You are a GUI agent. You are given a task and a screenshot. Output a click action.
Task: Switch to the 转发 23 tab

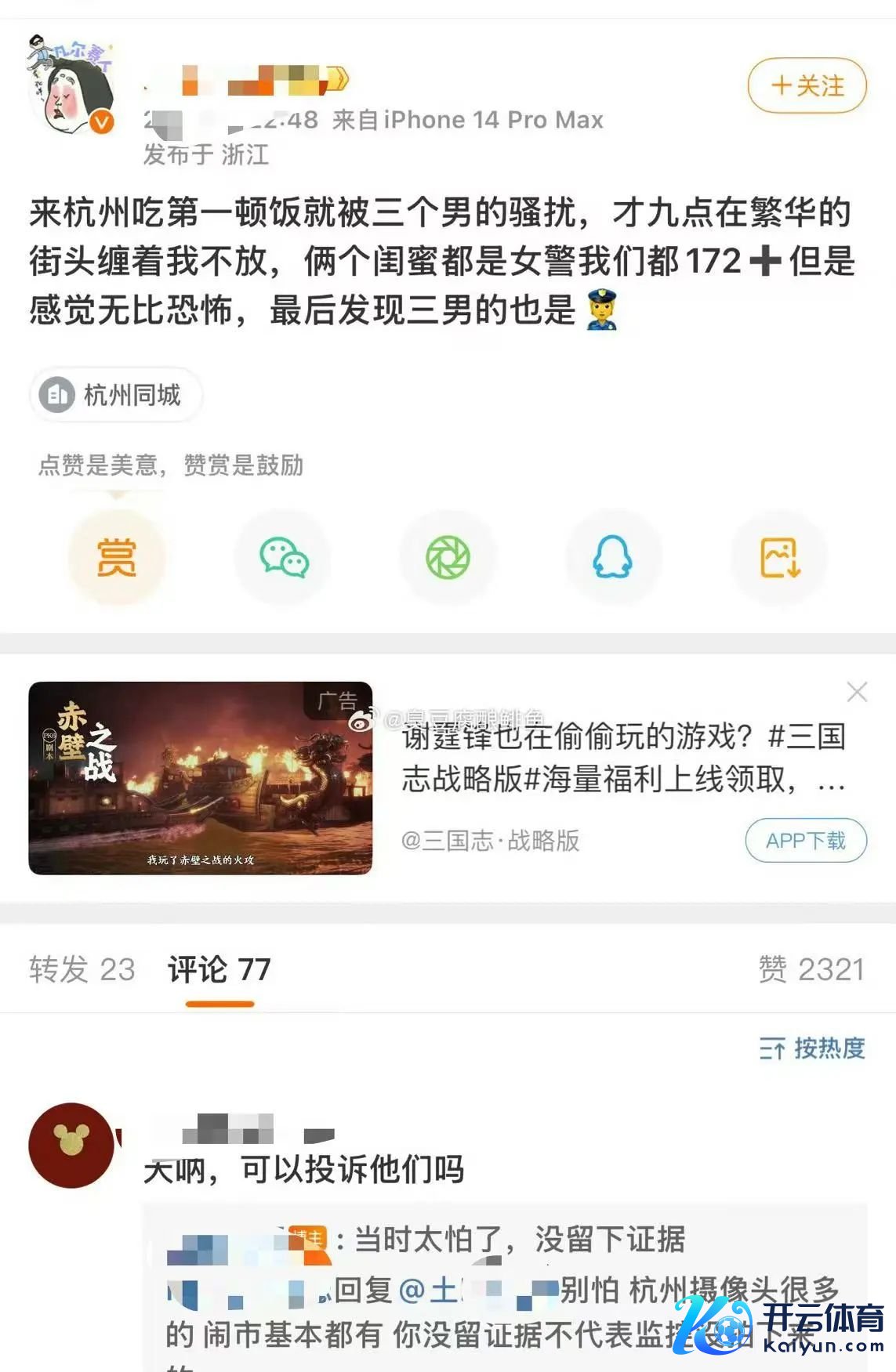(82, 969)
